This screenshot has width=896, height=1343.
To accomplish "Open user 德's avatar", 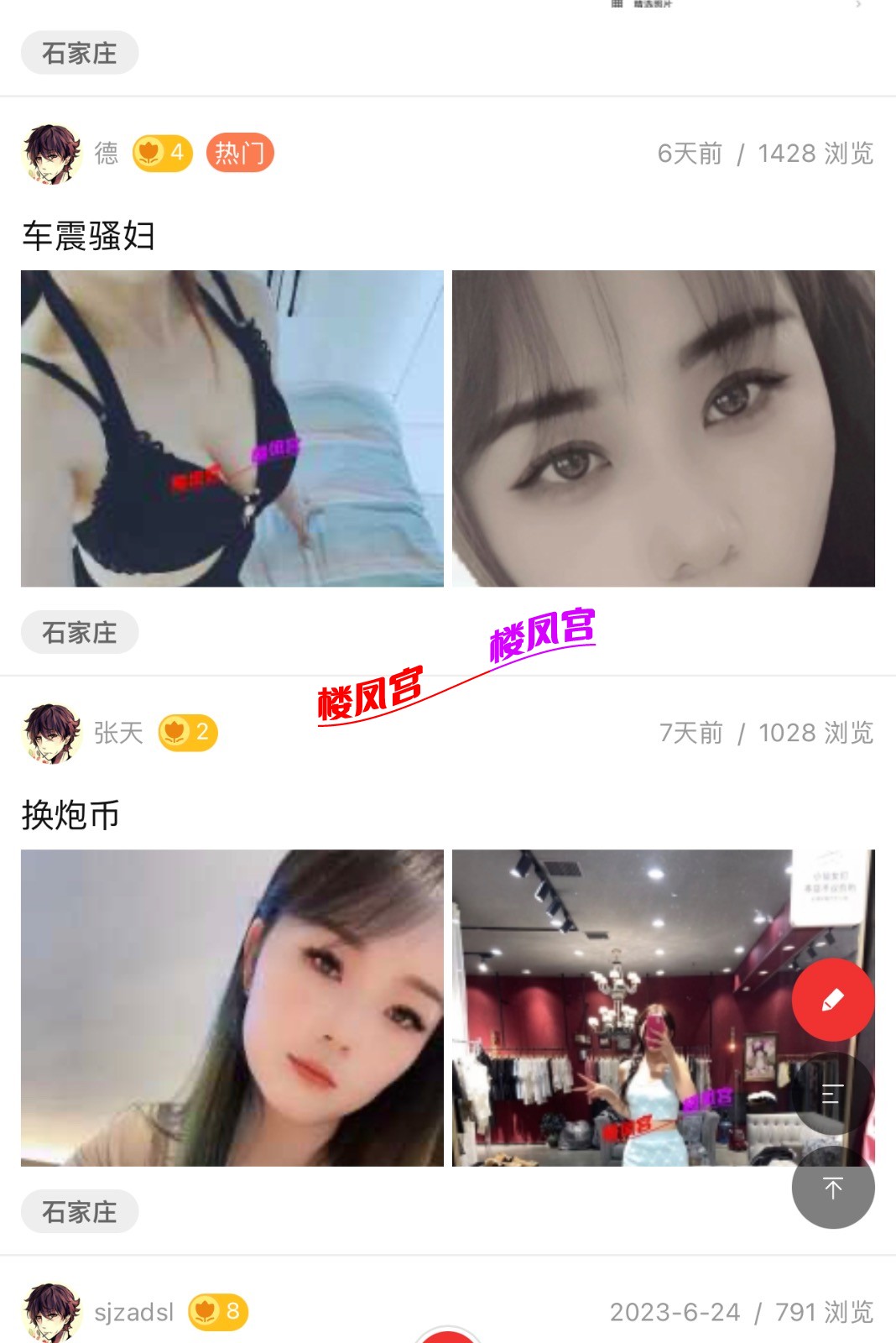I will (52, 154).
